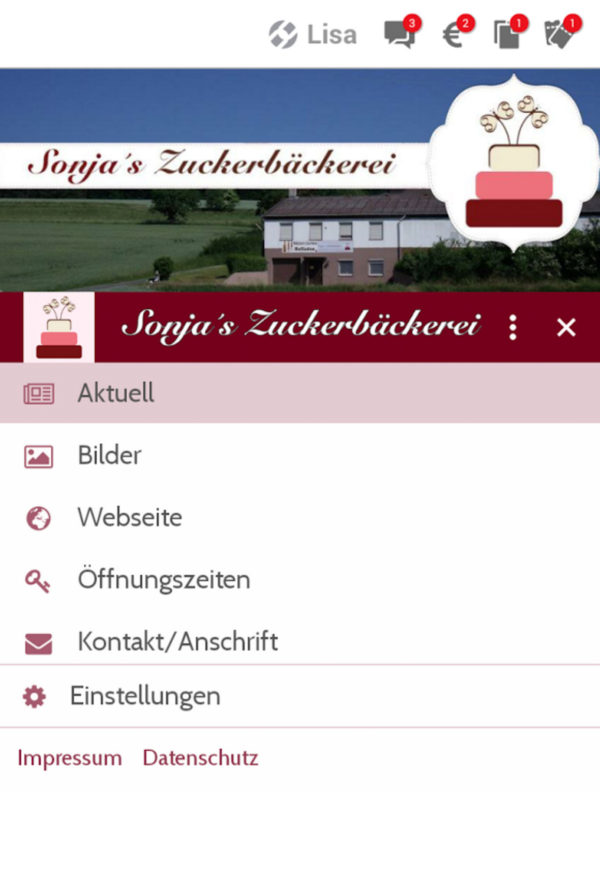
Task: Open the coupons ticket icon
Action: point(560,35)
